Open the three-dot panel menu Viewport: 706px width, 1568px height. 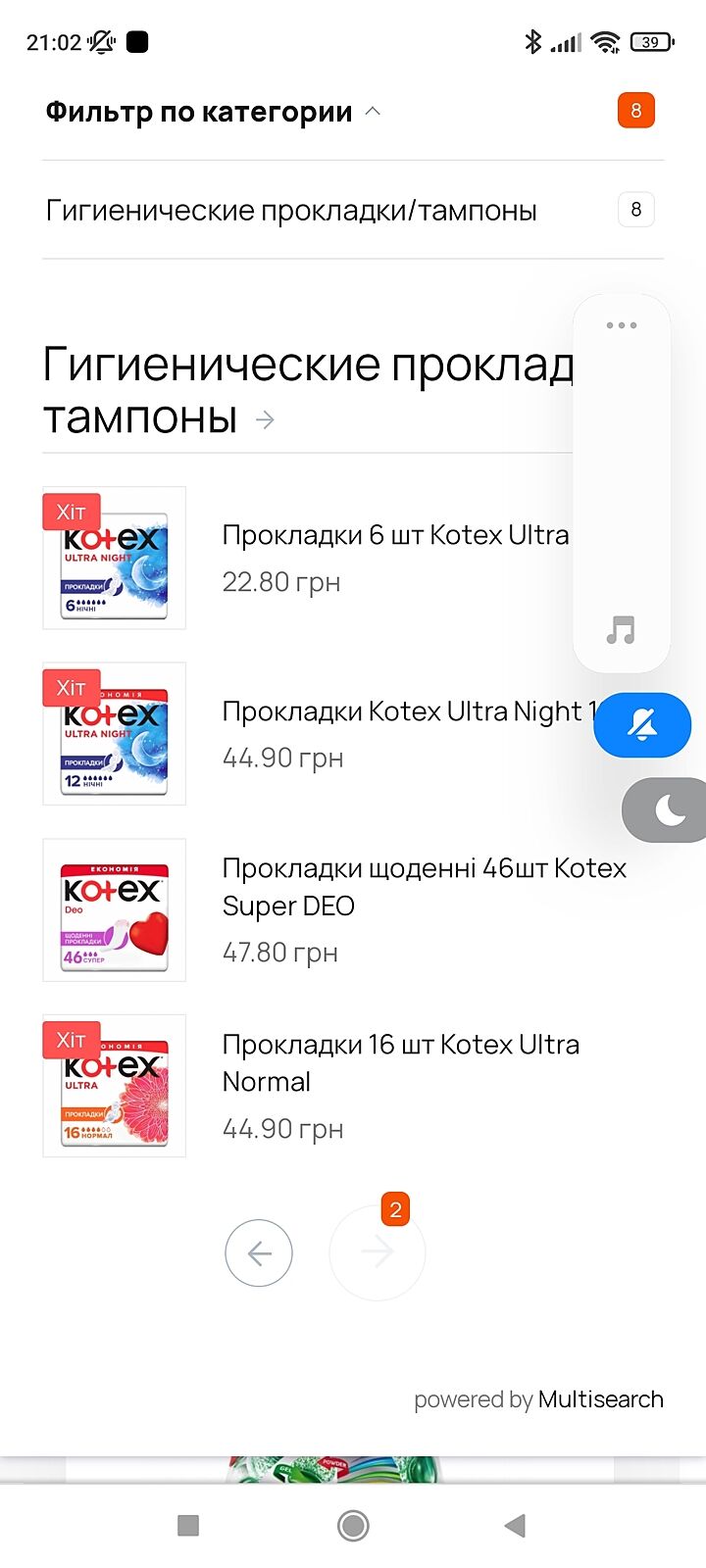(622, 325)
